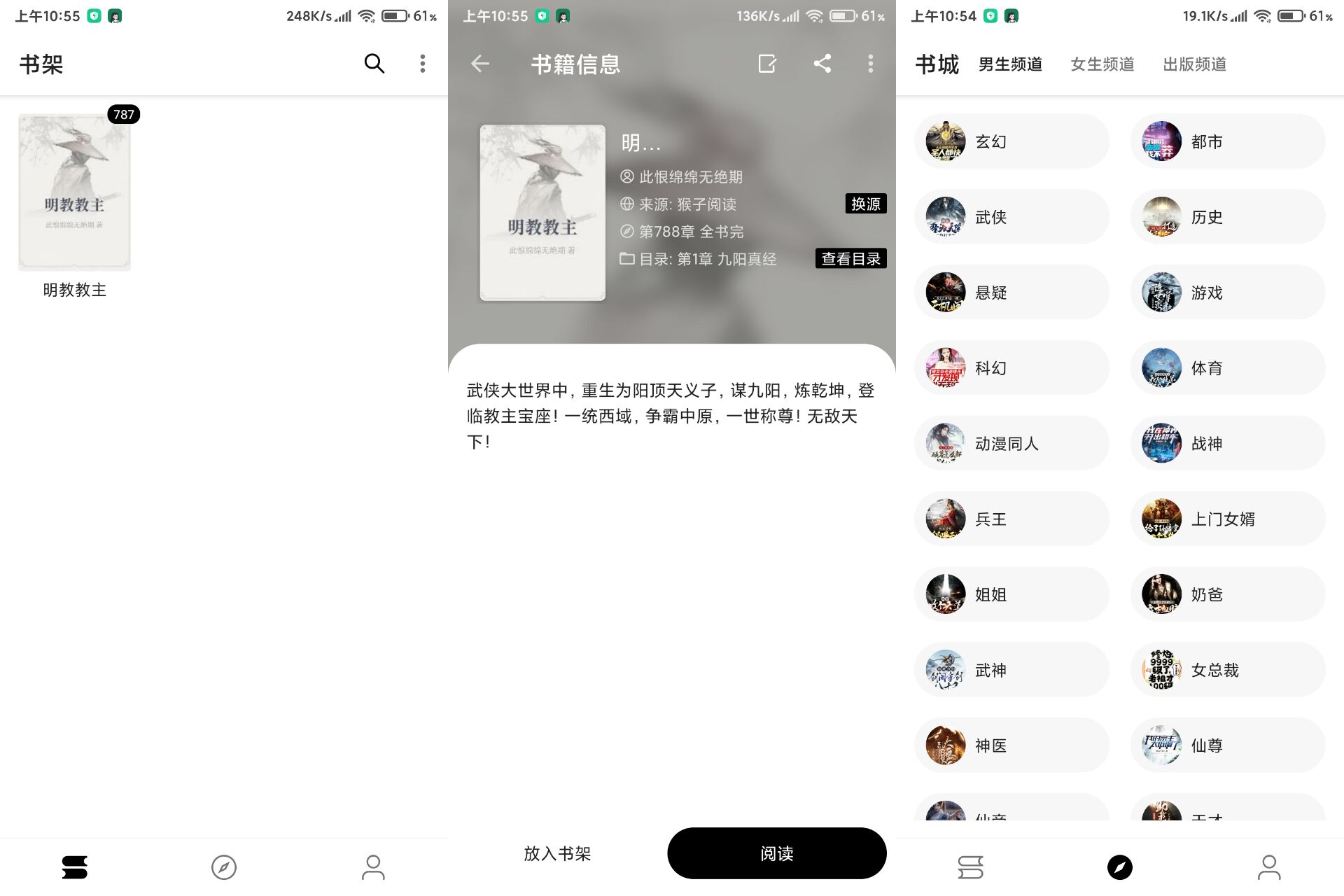
Task: Tap 换源 to change the book source
Action: point(865,204)
